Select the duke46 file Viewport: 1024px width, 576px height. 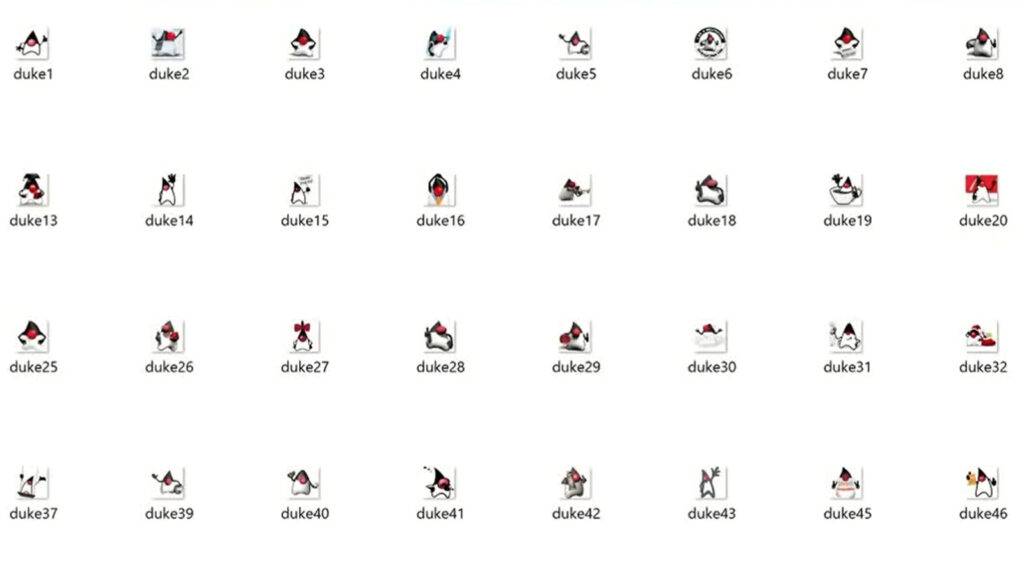pyautogui.click(x=982, y=484)
